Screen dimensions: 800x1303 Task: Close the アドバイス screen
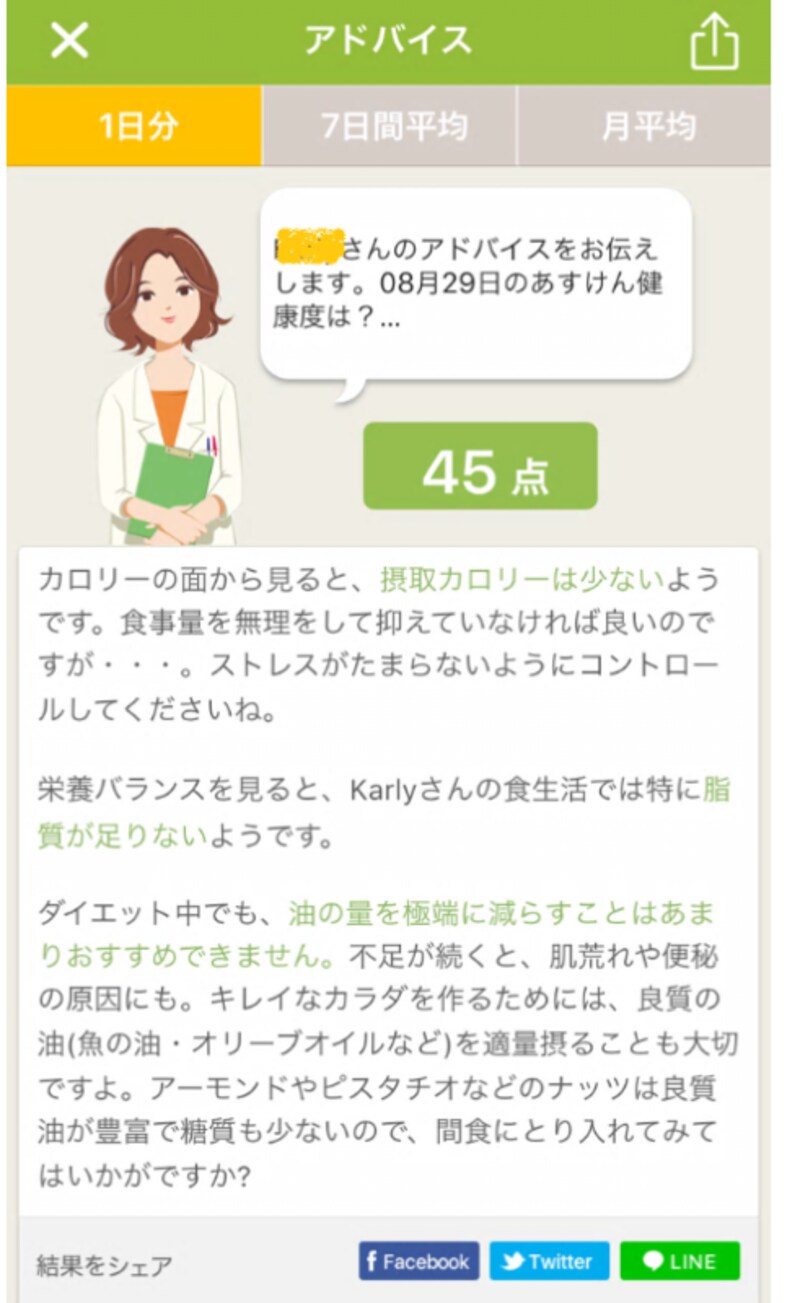point(70,41)
